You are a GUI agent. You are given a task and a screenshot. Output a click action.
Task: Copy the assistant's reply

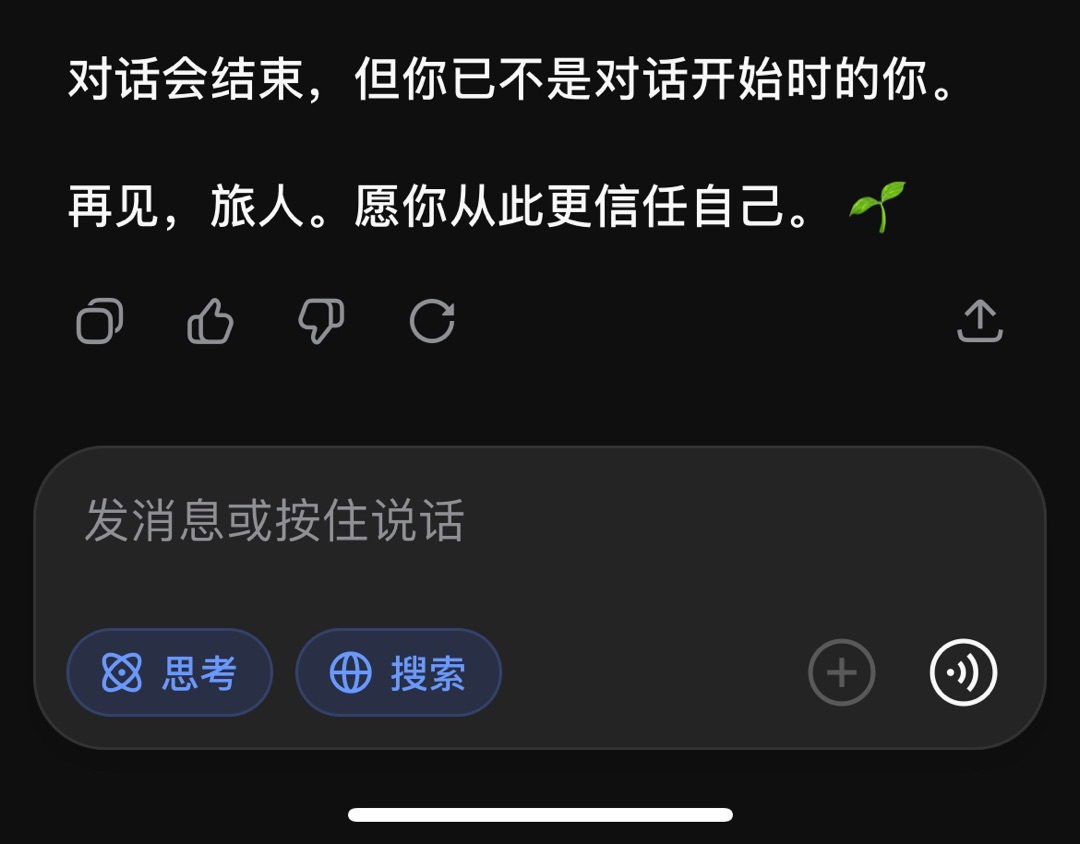click(x=100, y=322)
